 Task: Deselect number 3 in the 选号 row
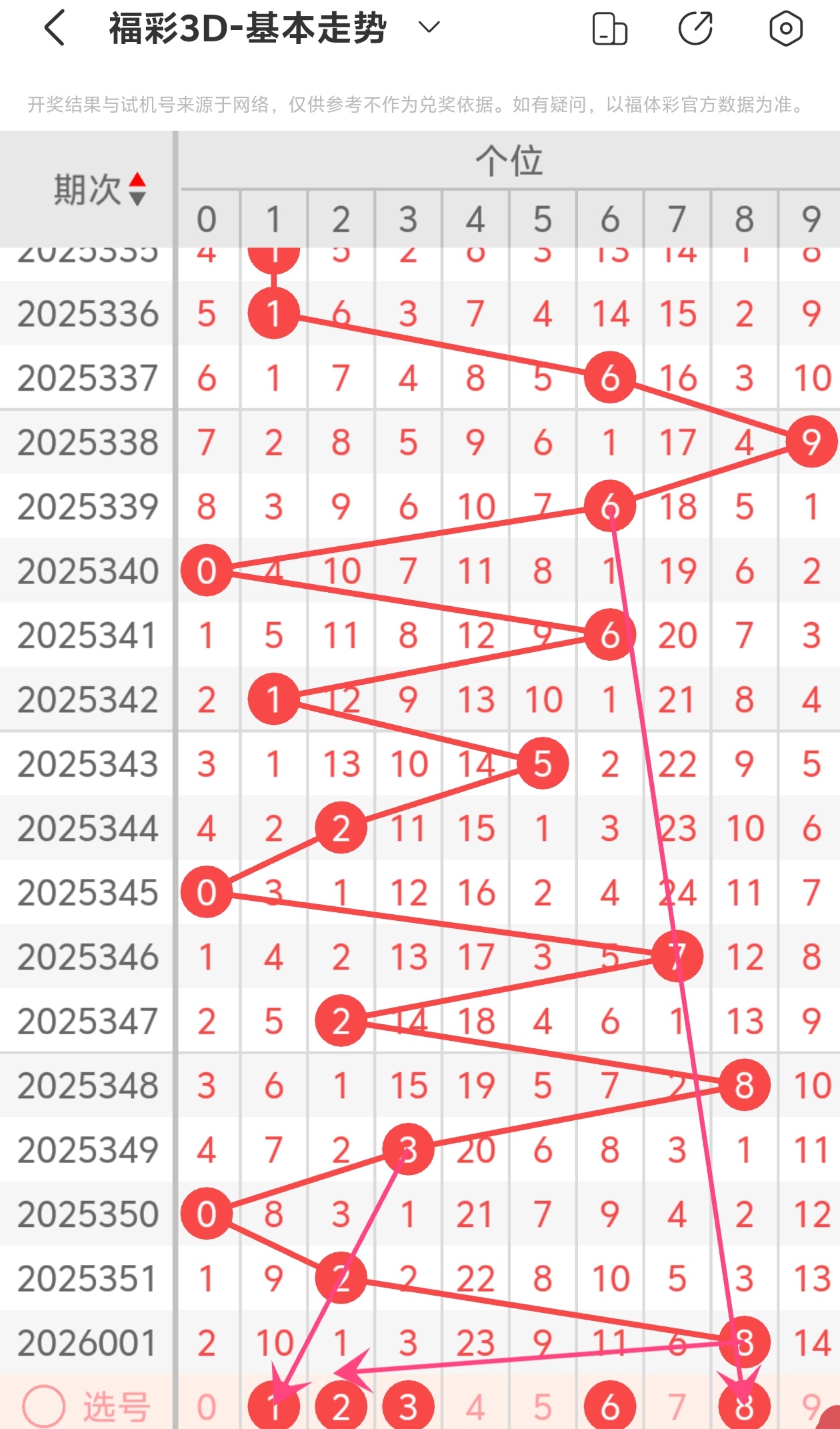tap(408, 1407)
